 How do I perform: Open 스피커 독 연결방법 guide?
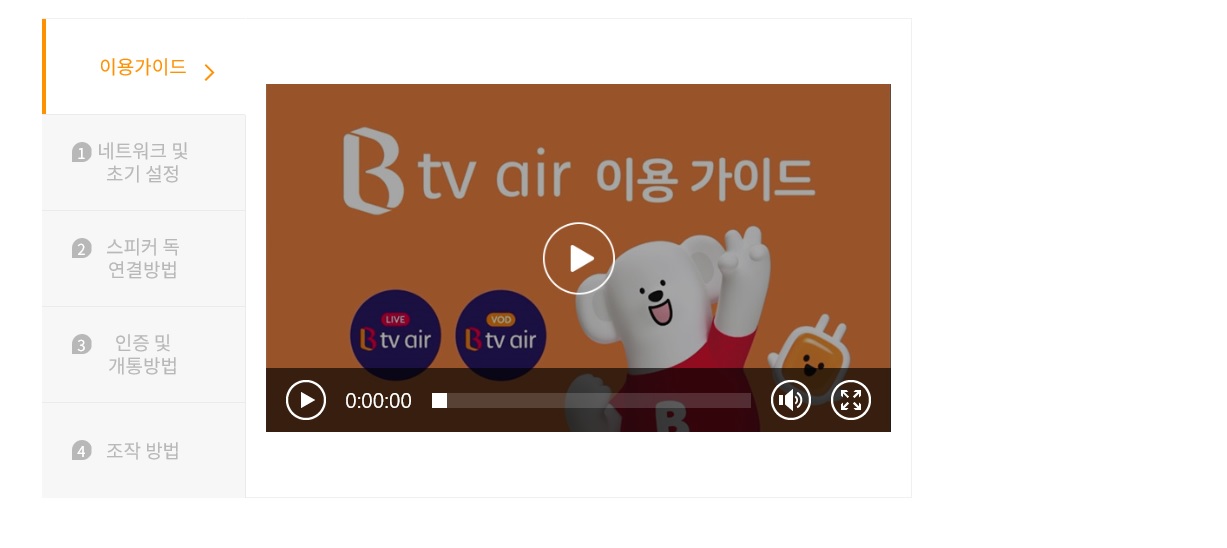click(143, 258)
